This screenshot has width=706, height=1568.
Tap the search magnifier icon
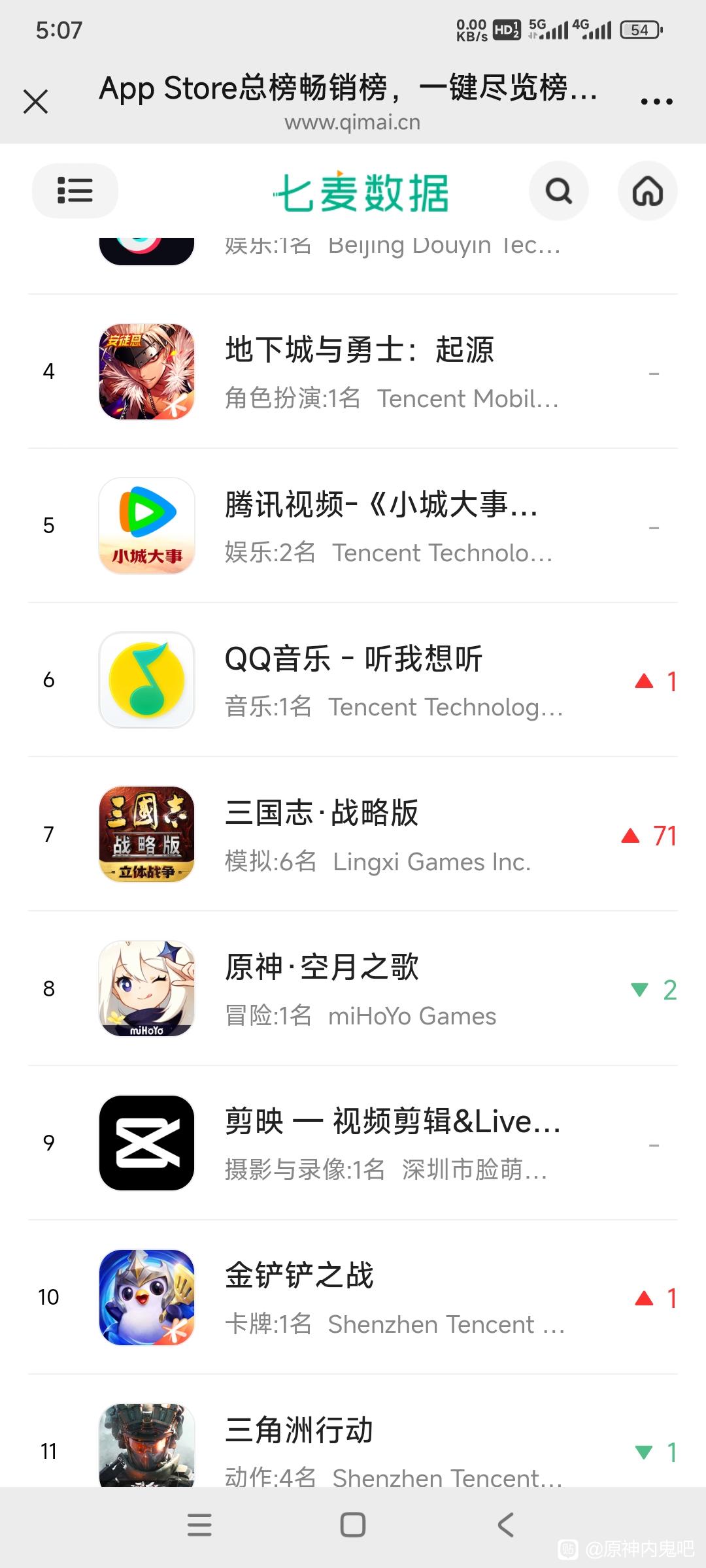pyautogui.click(x=558, y=191)
